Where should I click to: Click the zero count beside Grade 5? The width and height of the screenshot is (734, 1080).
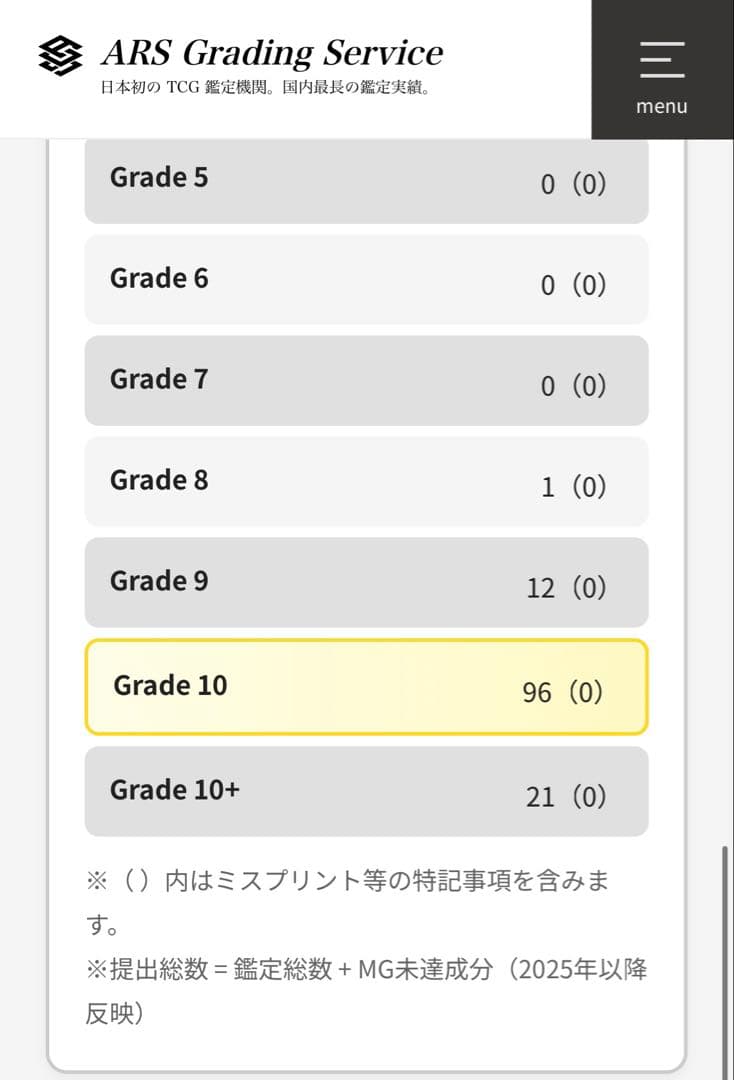click(x=574, y=184)
